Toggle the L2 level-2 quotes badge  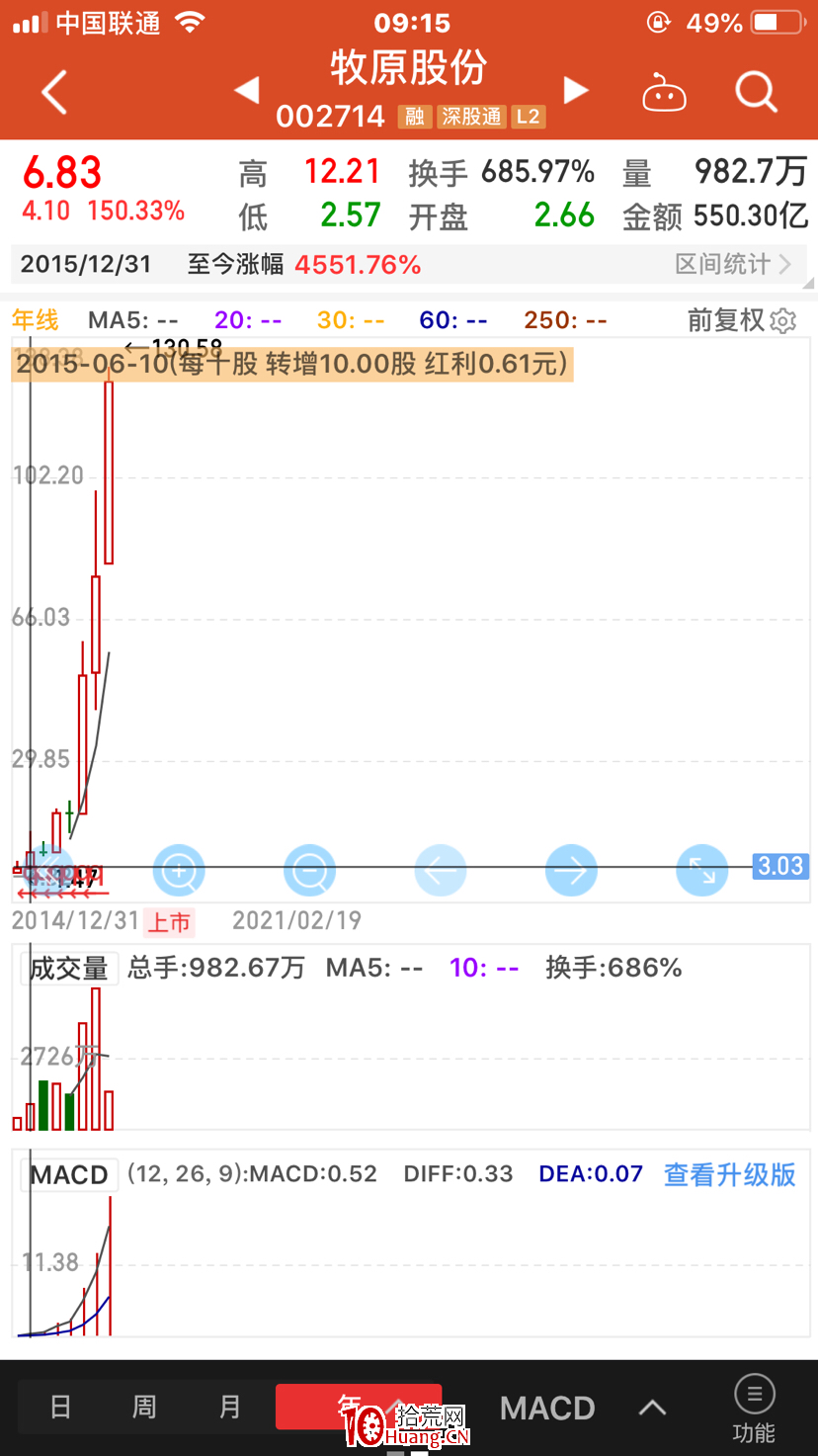coord(528,116)
